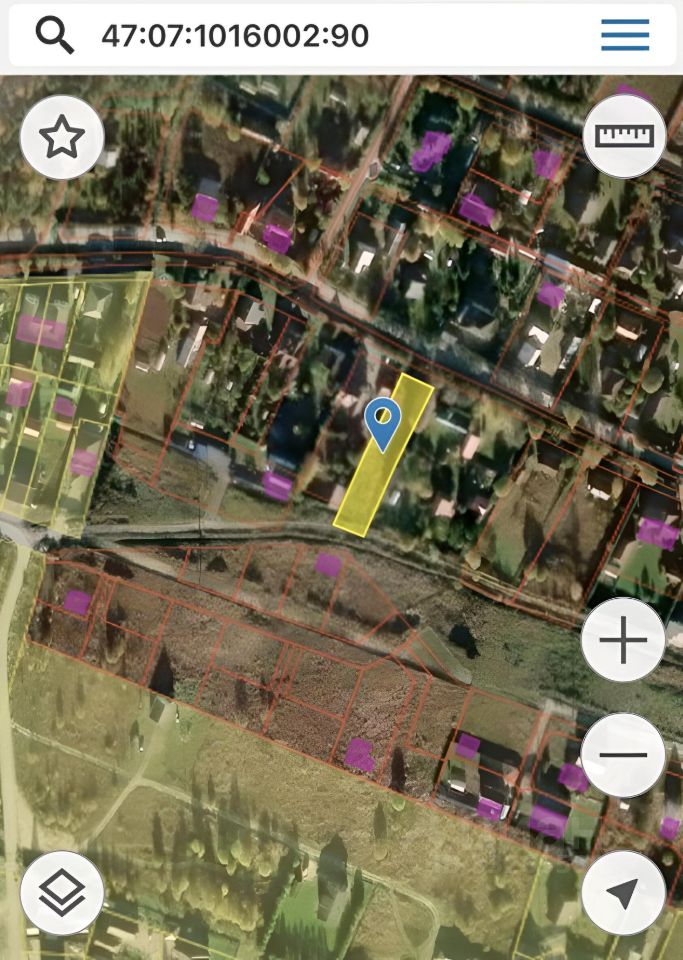Zoom out with the minus button
Screen dimensions: 683x960
click(x=623, y=755)
